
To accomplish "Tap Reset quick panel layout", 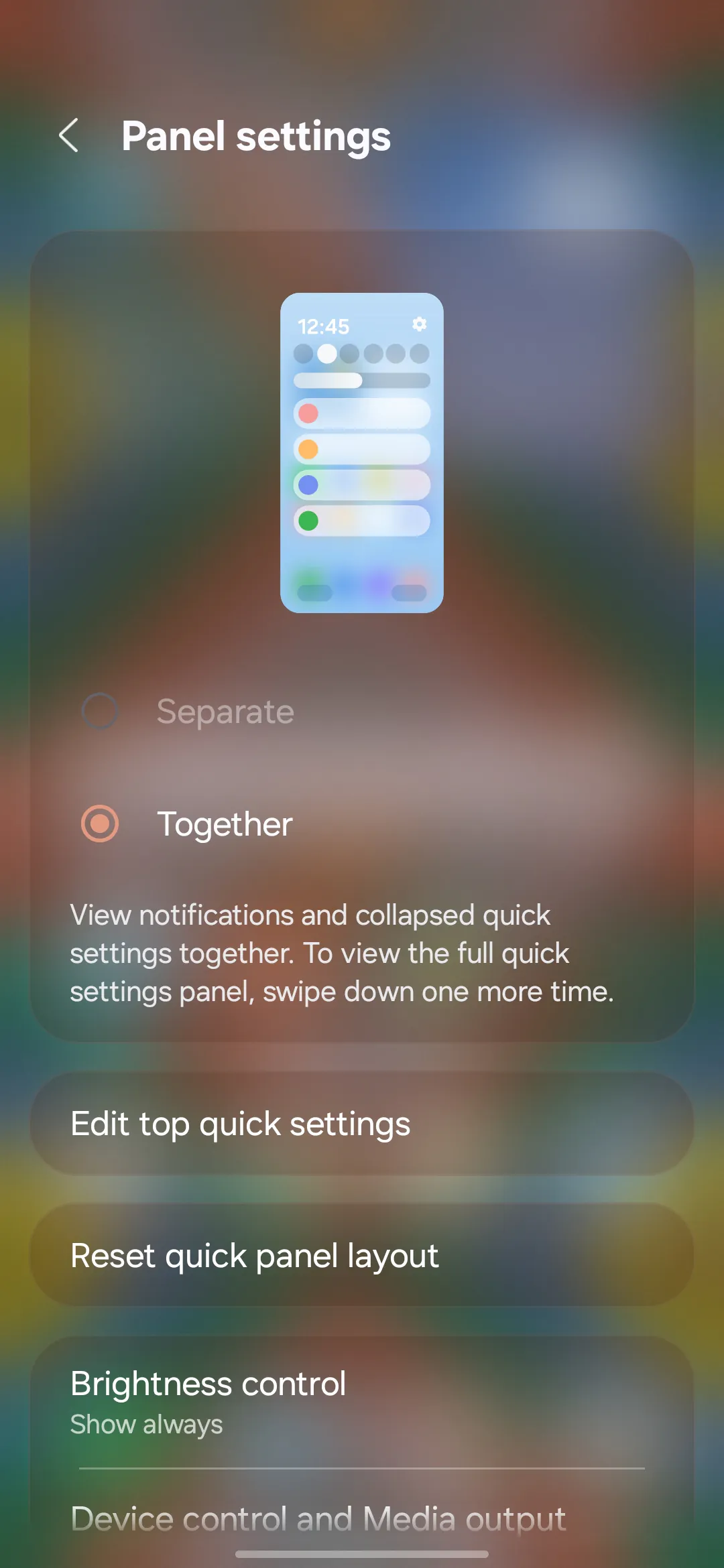I will click(x=362, y=1256).
